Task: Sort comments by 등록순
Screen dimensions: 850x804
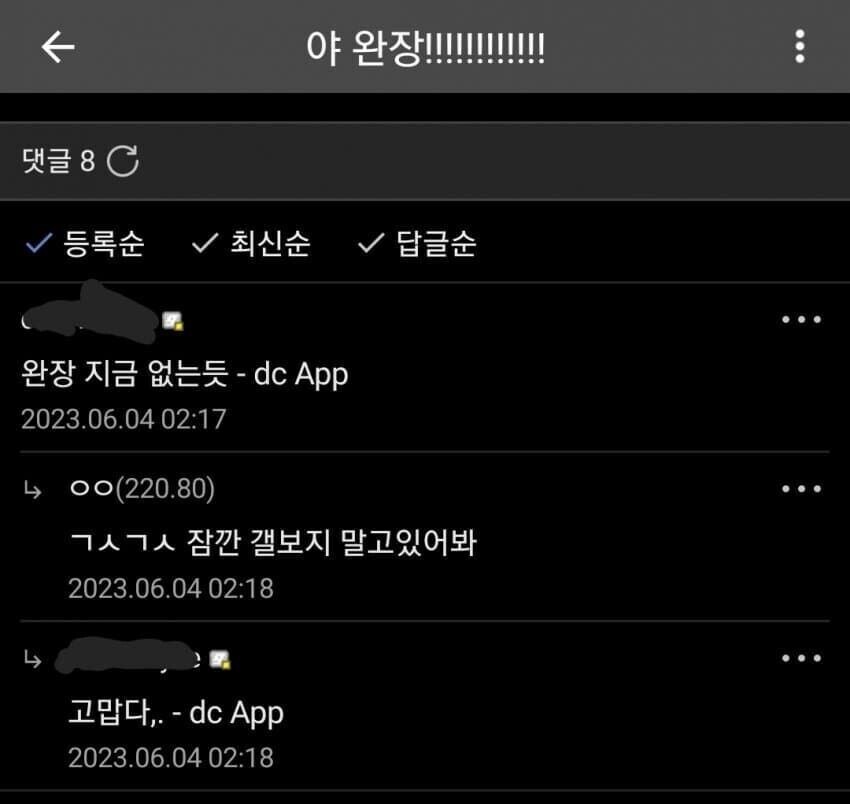Action: [x=86, y=243]
